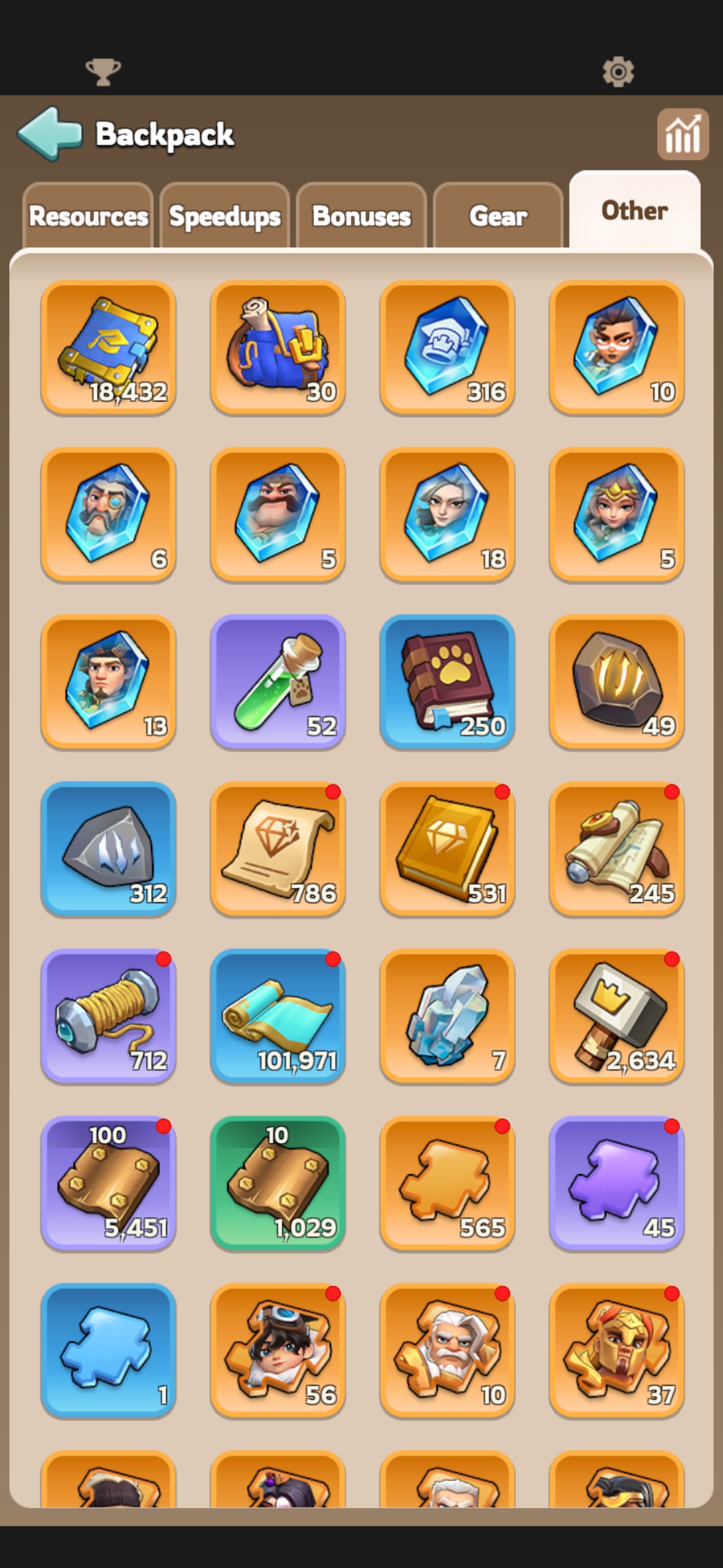The height and width of the screenshot is (1568, 723).
Task: Switch to the Resources tab
Action: click(x=88, y=216)
